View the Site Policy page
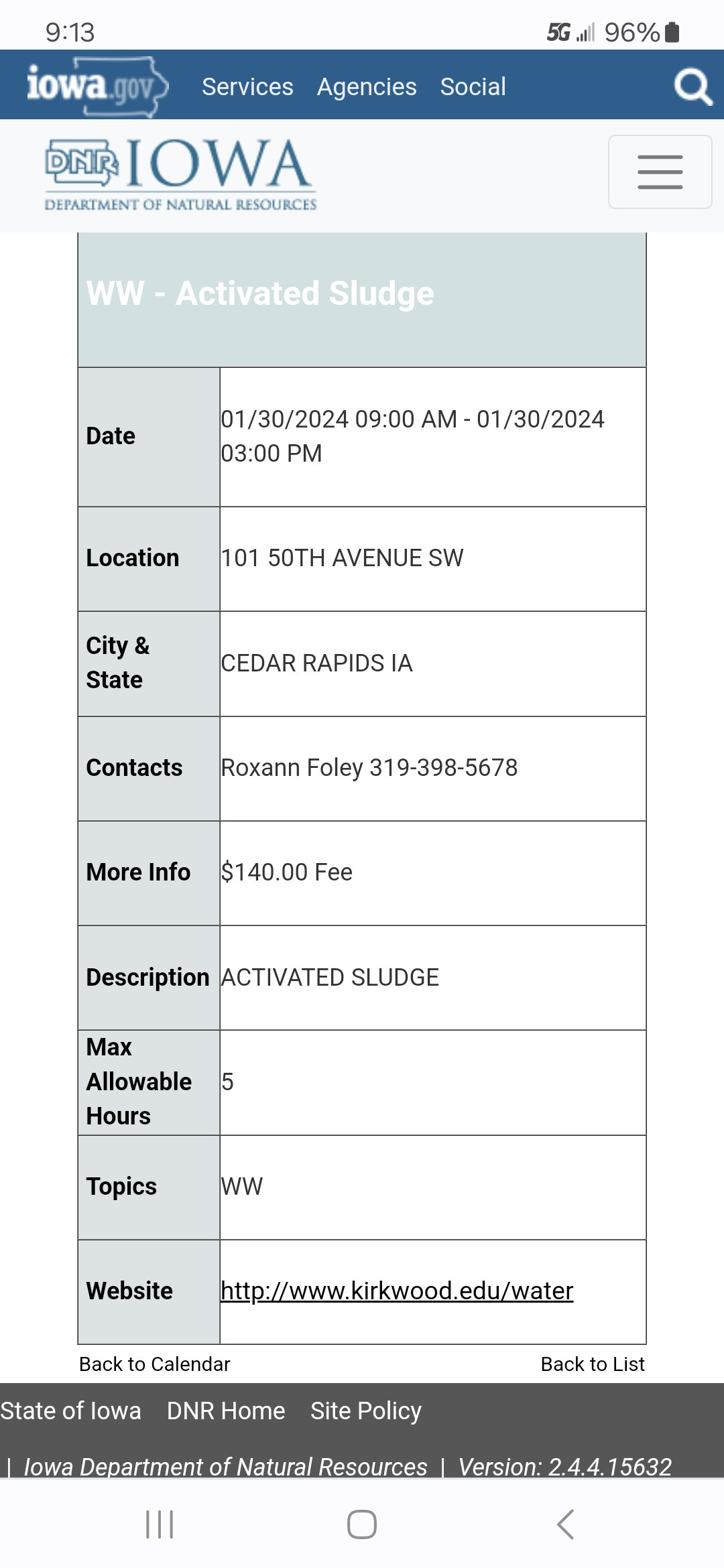The image size is (724, 1568). [366, 1411]
